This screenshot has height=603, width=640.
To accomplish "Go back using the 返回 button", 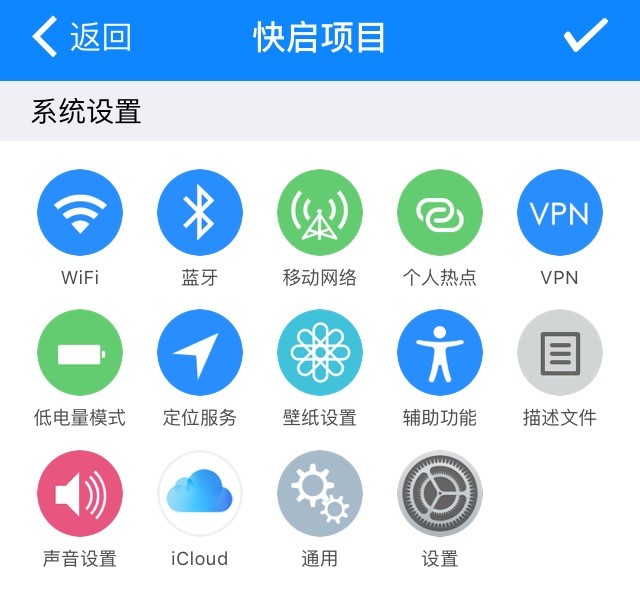I will click(82, 37).
